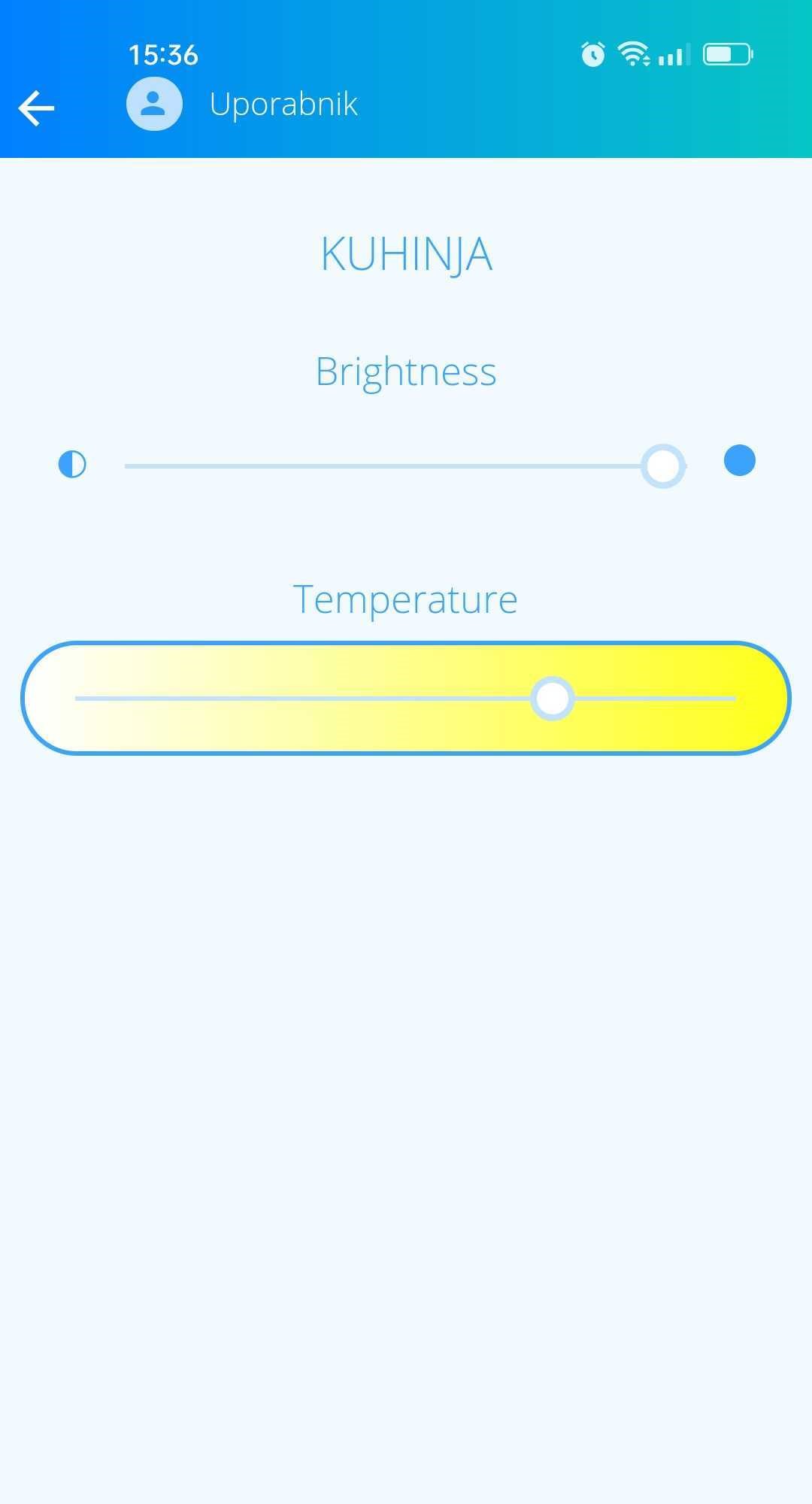Image resolution: width=812 pixels, height=1504 pixels.
Task: Tap the back arrow to return
Action: click(x=36, y=108)
